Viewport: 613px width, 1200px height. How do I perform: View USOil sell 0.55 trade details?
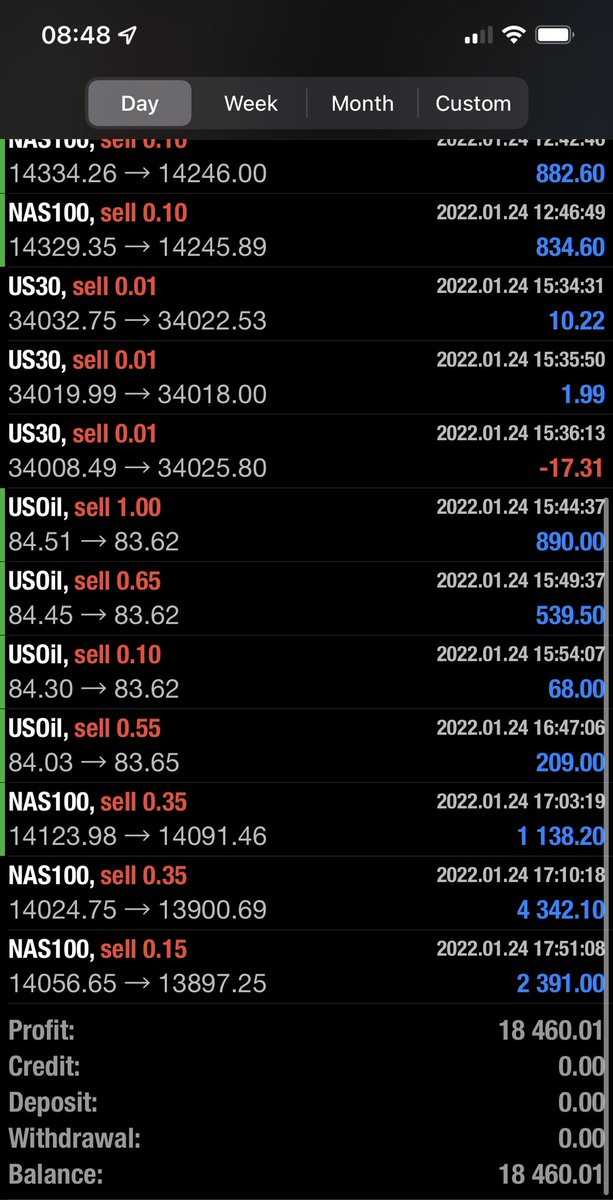point(306,746)
